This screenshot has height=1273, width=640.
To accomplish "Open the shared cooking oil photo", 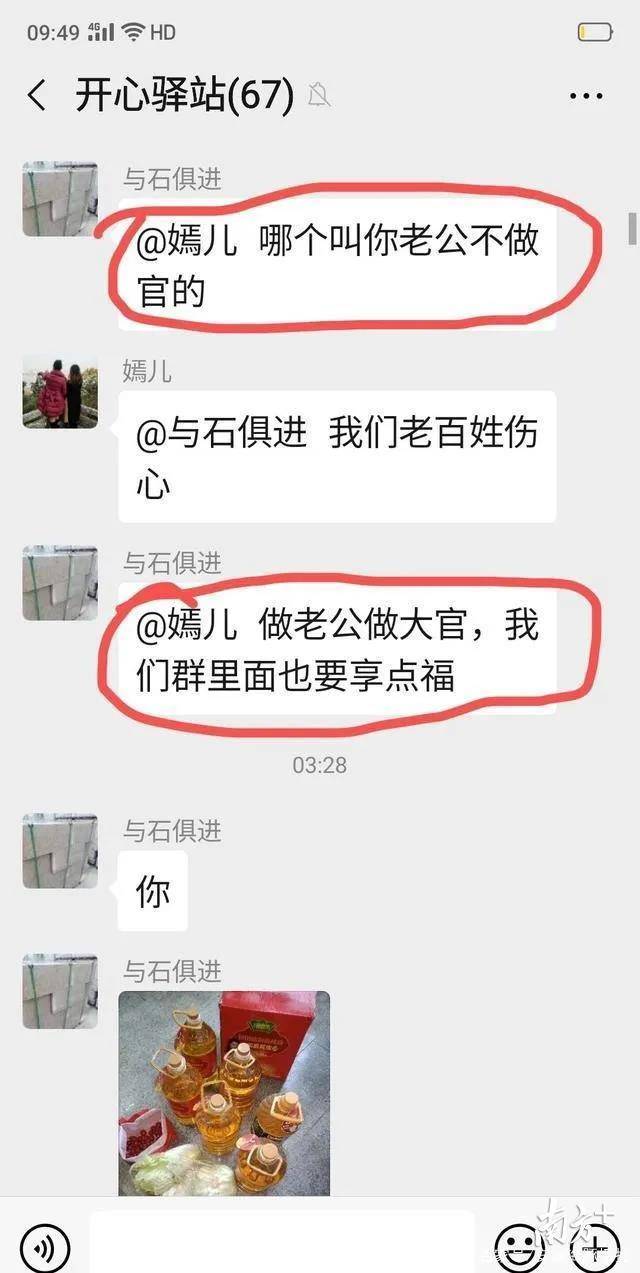I will pos(224,1093).
